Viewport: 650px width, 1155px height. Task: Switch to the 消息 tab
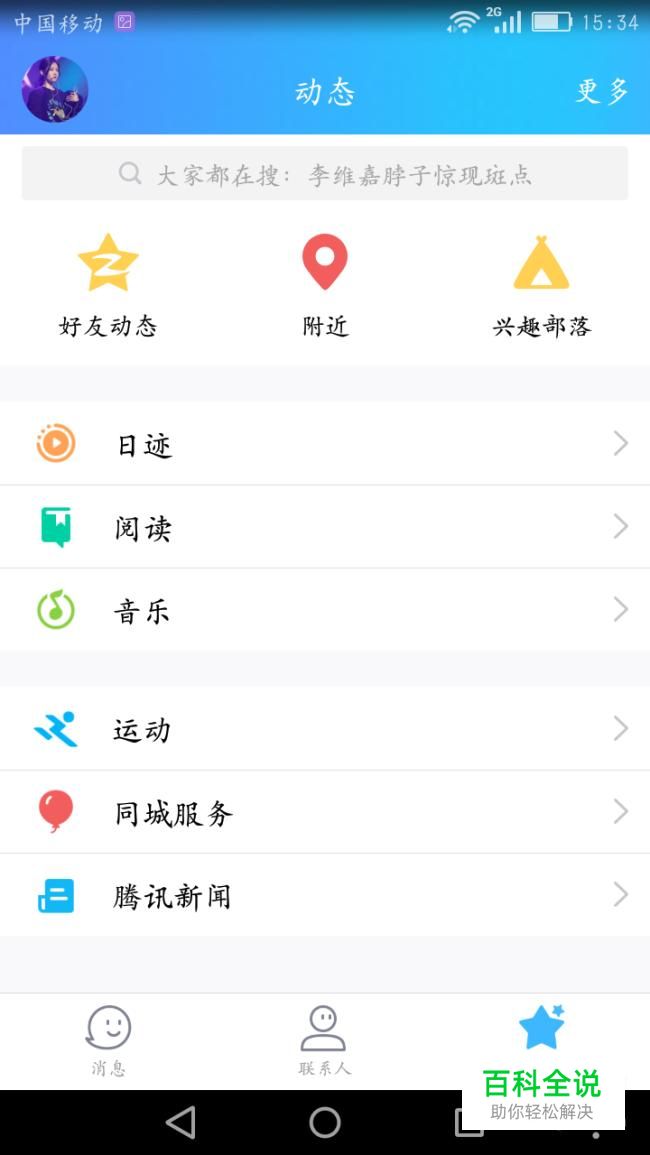click(108, 1040)
